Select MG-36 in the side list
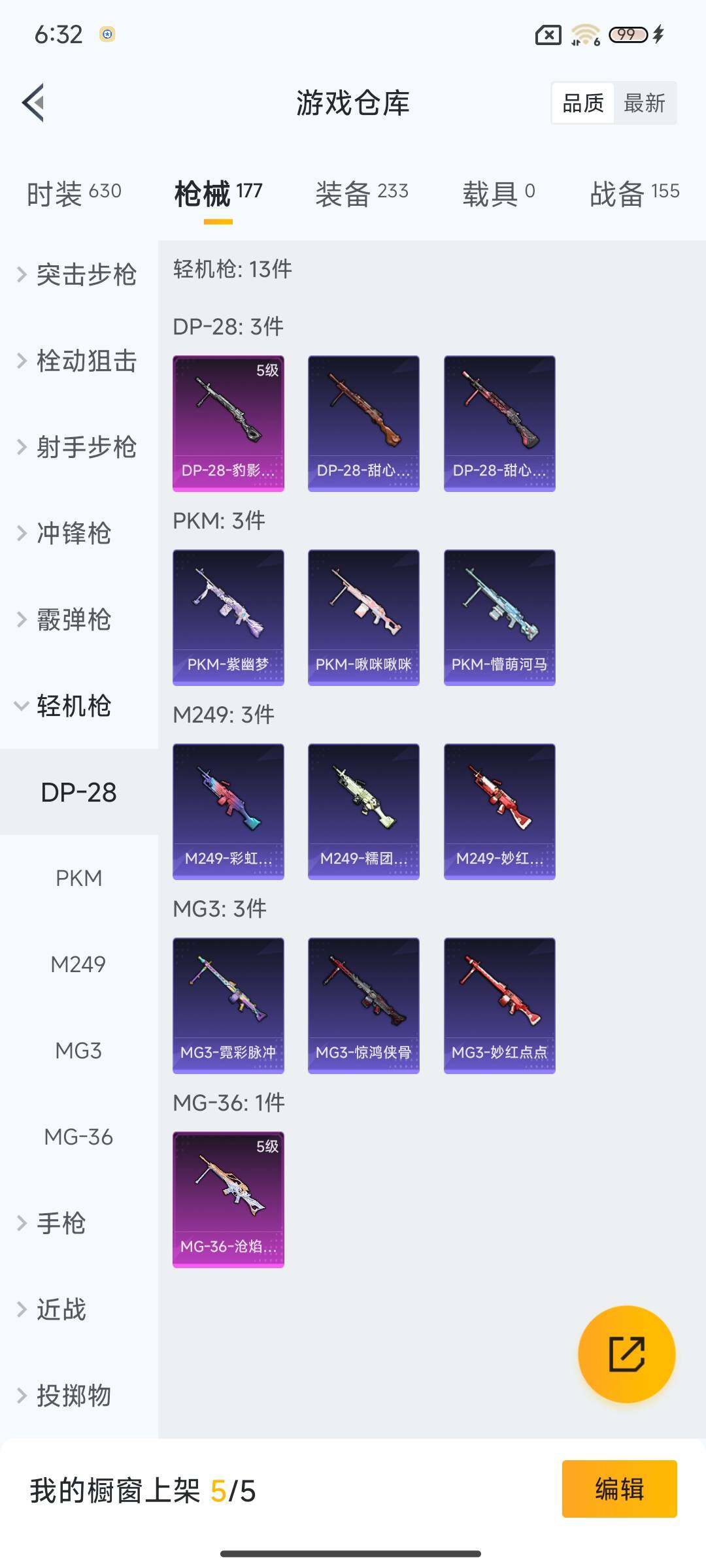Image resolution: width=706 pixels, height=1568 pixels. pos(78,1137)
